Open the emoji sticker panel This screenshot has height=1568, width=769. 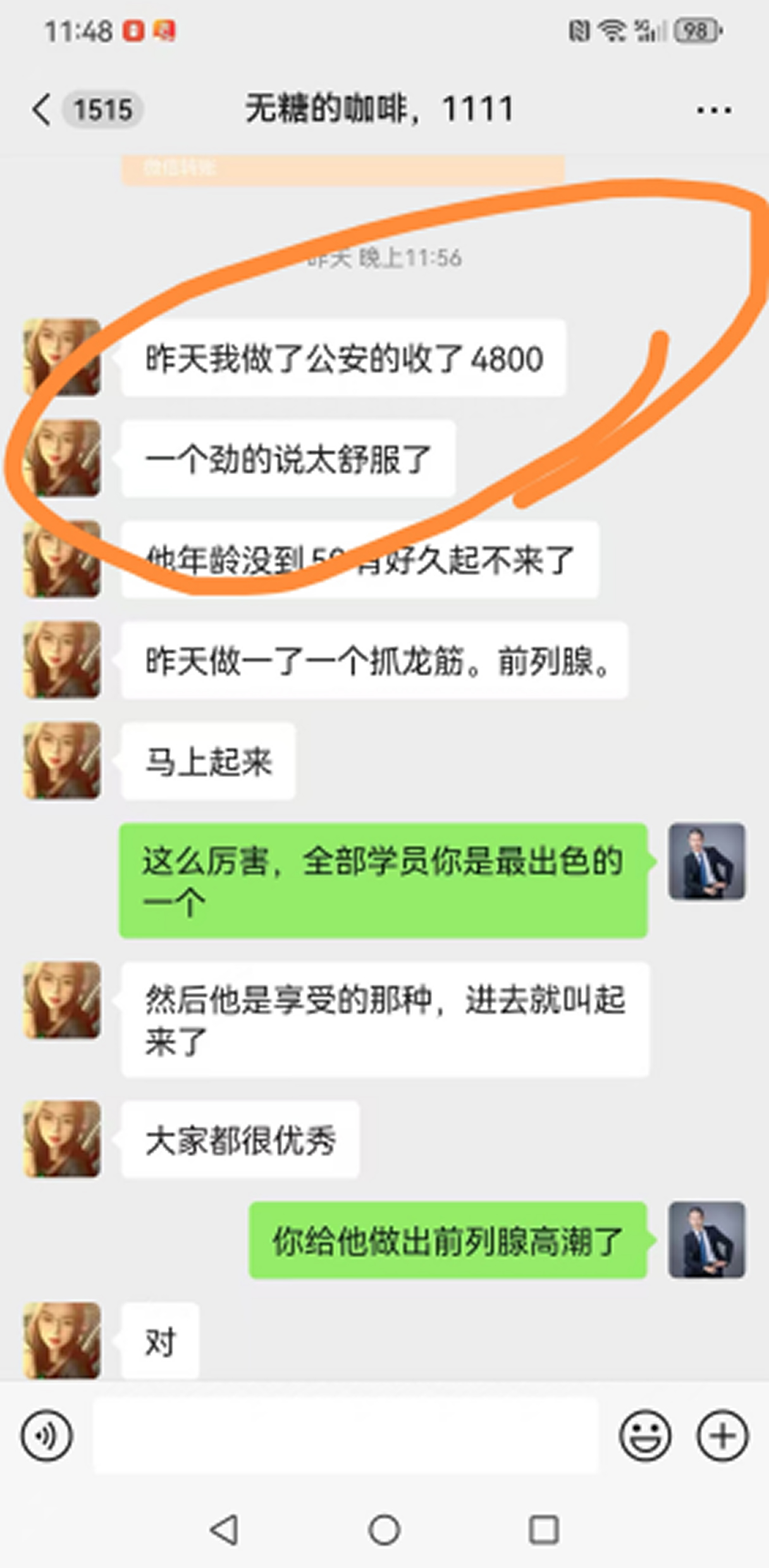pyautogui.click(x=644, y=1436)
